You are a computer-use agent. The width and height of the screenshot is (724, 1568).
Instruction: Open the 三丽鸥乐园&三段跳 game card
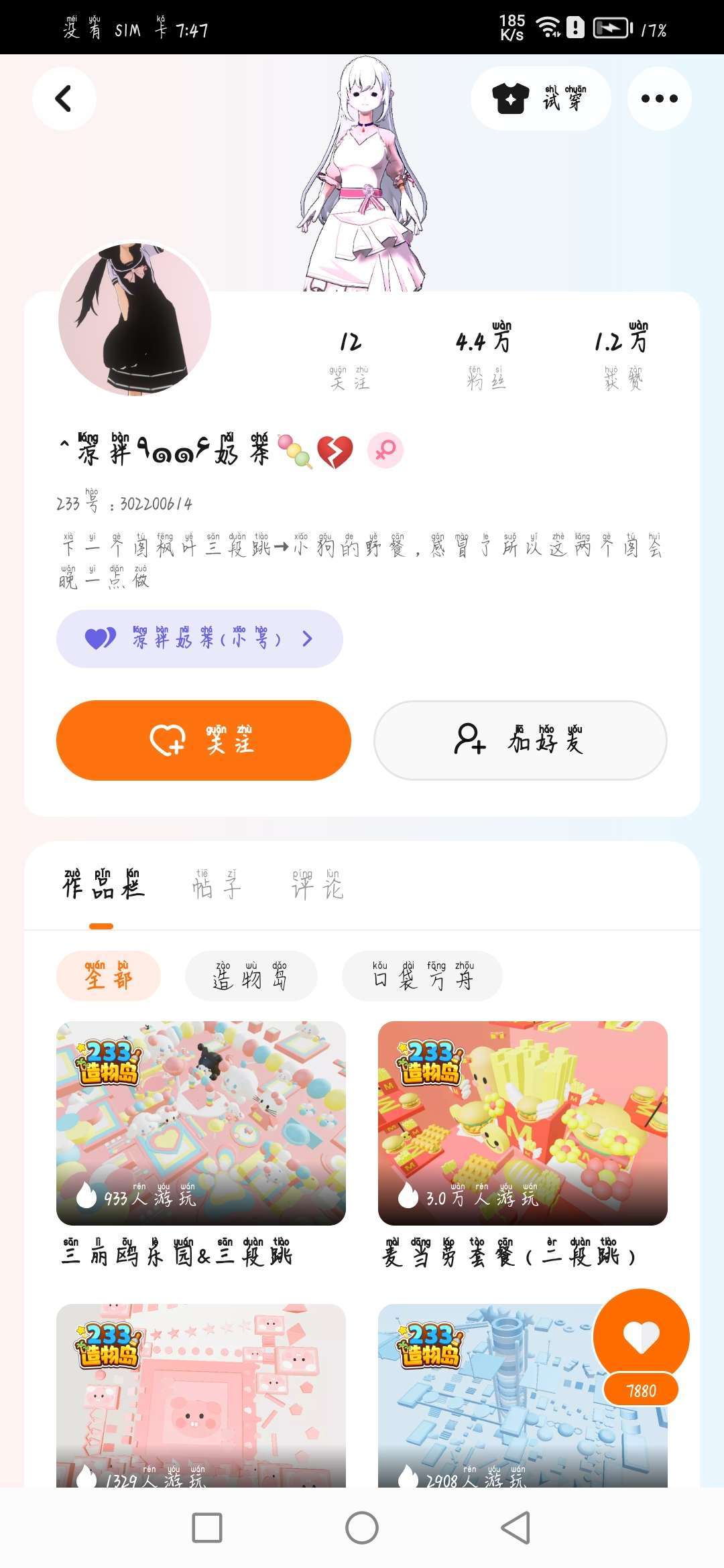click(x=201, y=1145)
